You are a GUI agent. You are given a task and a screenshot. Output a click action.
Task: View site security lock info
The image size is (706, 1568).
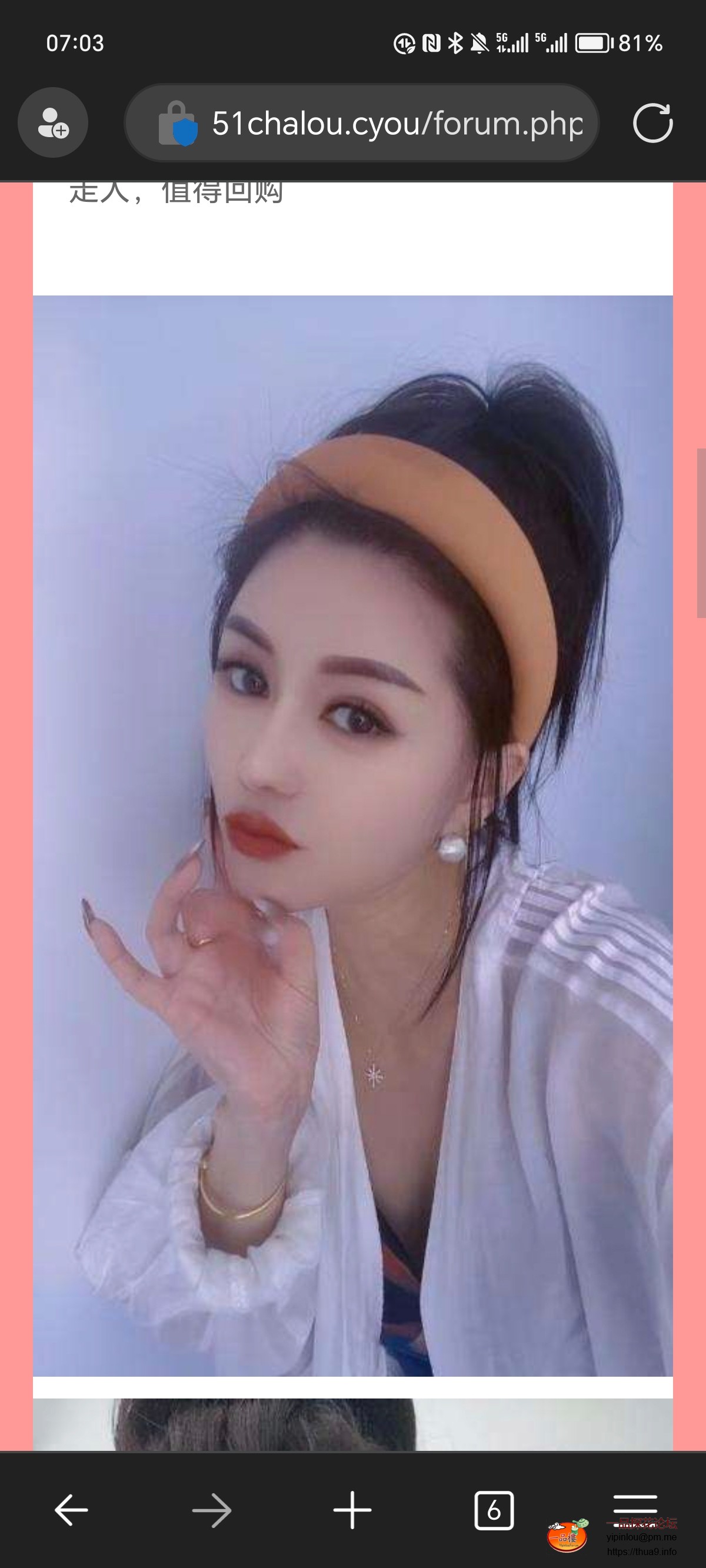[x=177, y=124]
